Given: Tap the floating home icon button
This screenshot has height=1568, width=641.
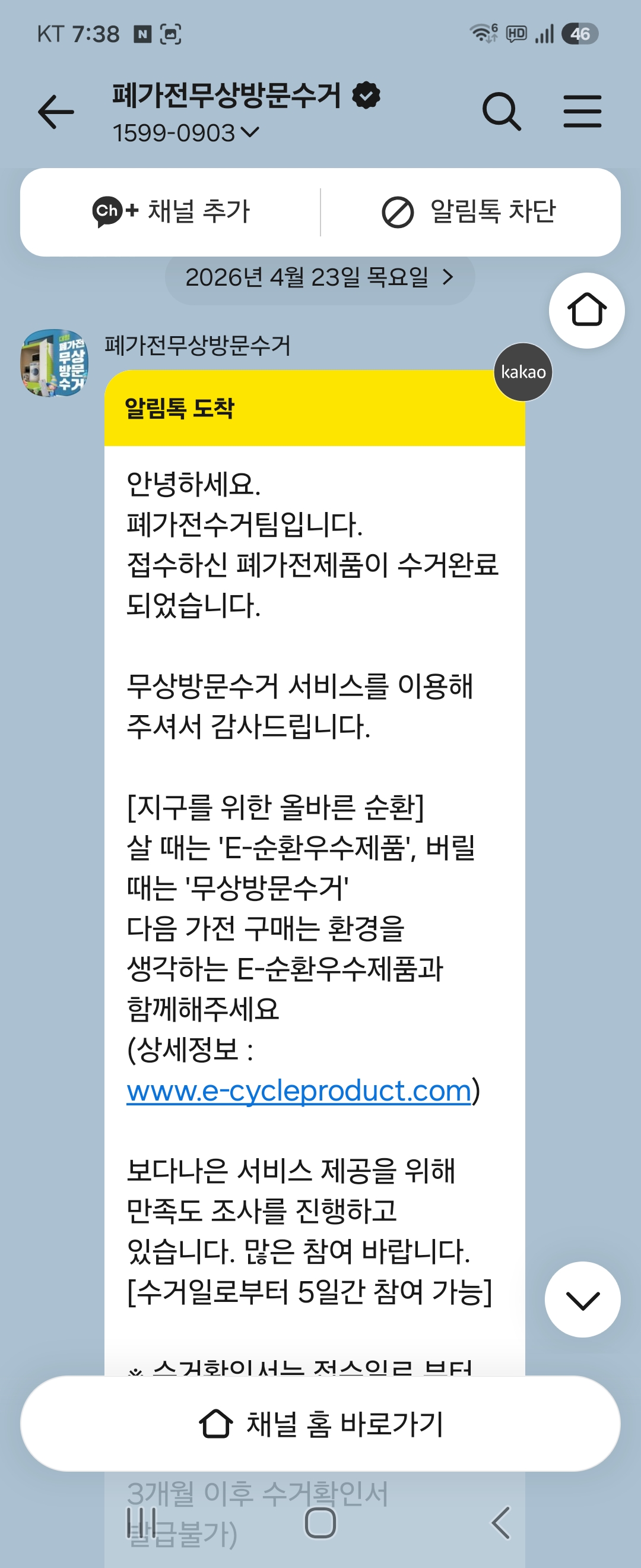Looking at the screenshot, I should [x=586, y=311].
